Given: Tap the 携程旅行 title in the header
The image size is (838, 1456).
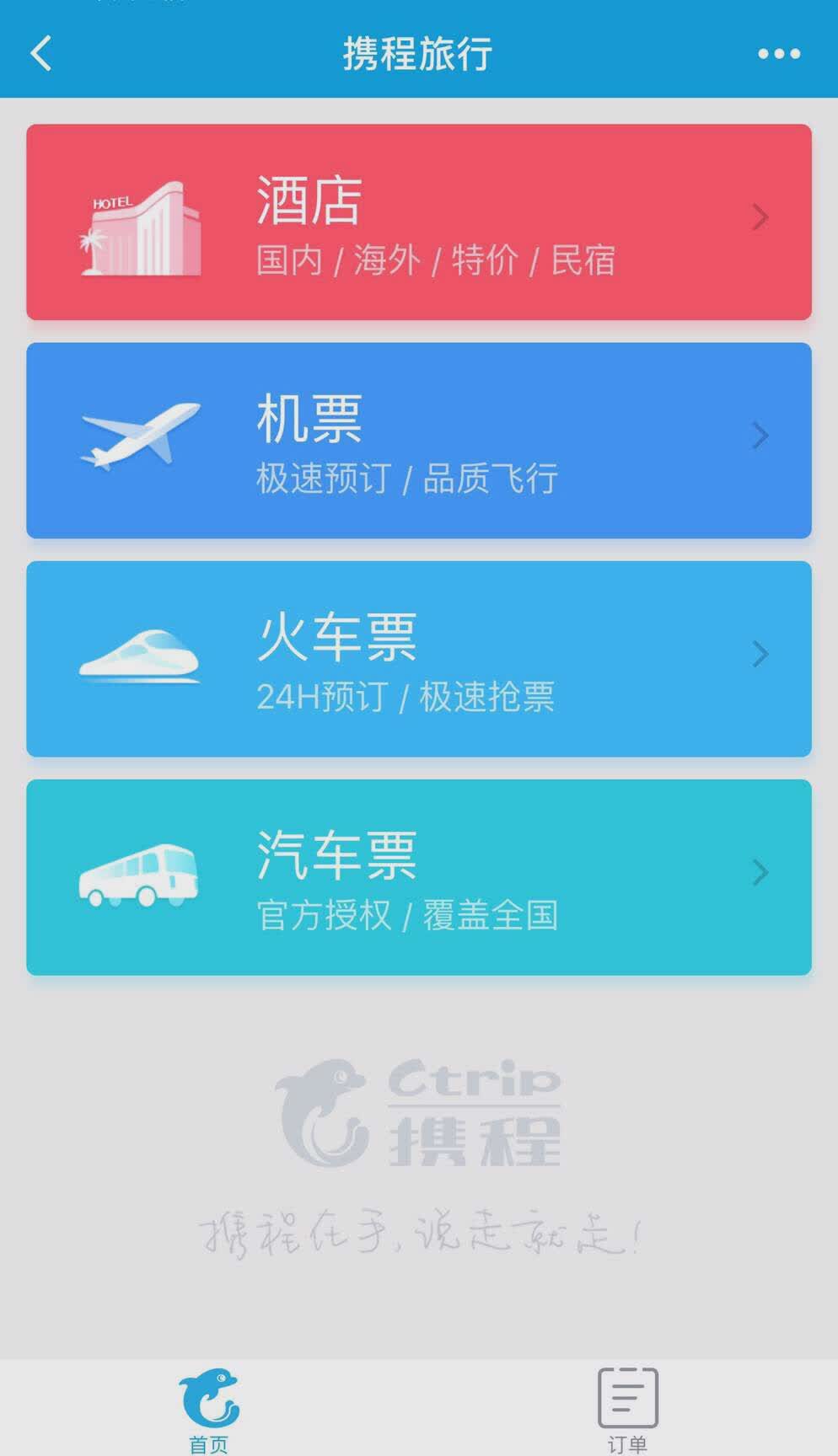Looking at the screenshot, I should [419, 52].
